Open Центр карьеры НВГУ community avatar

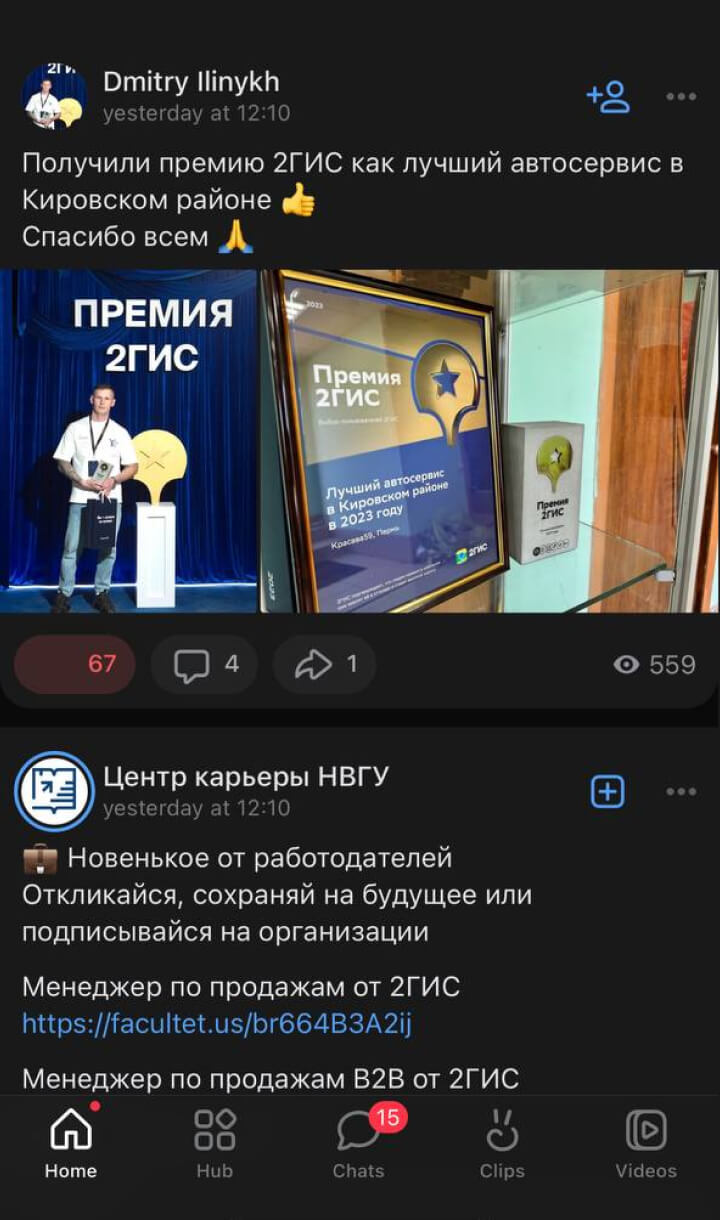54,791
